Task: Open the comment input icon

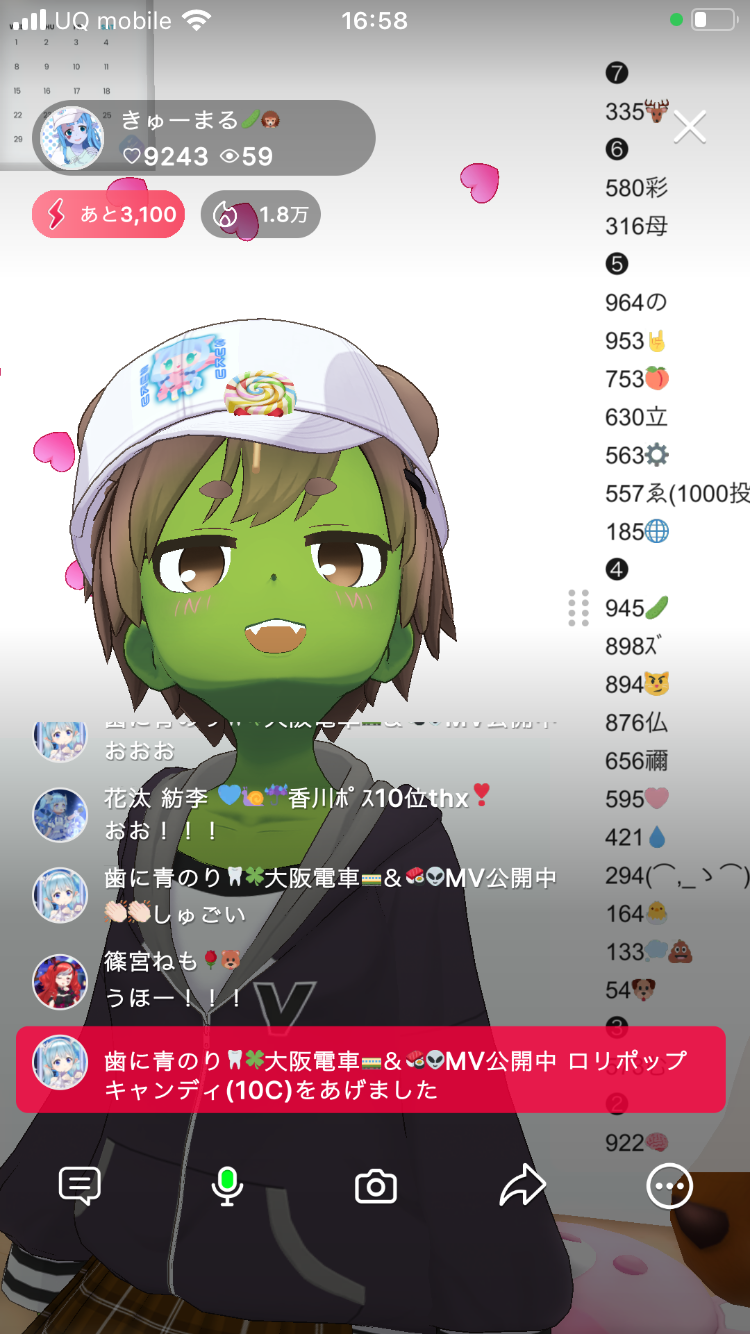Action: tap(79, 1186)
